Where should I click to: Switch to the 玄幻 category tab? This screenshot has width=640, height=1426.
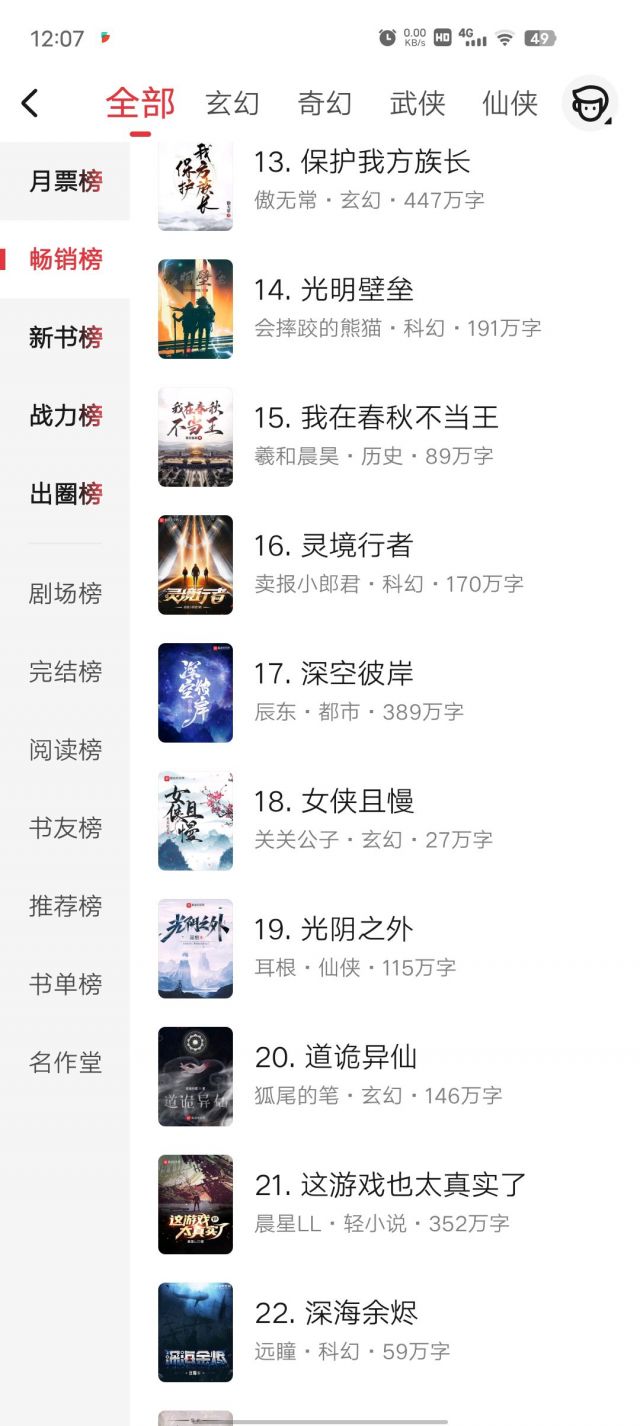(233, 103)
